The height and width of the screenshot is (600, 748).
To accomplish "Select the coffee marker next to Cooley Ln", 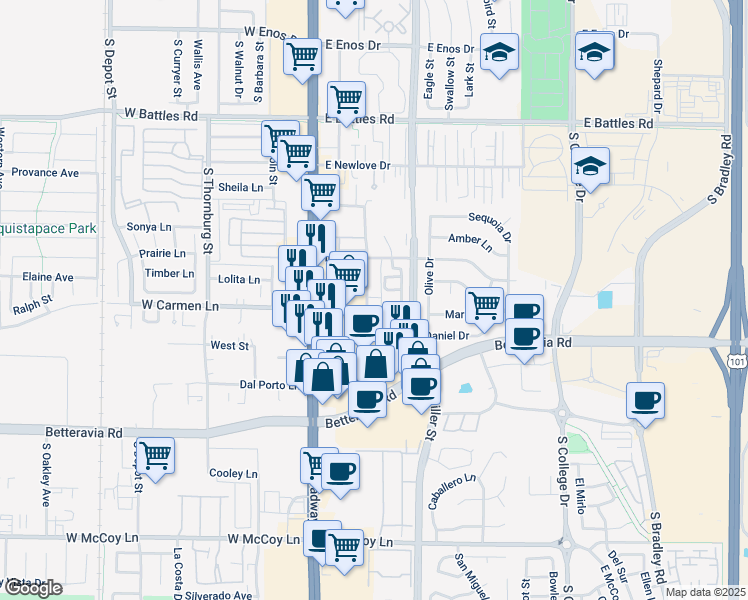I will pos(341,471).
